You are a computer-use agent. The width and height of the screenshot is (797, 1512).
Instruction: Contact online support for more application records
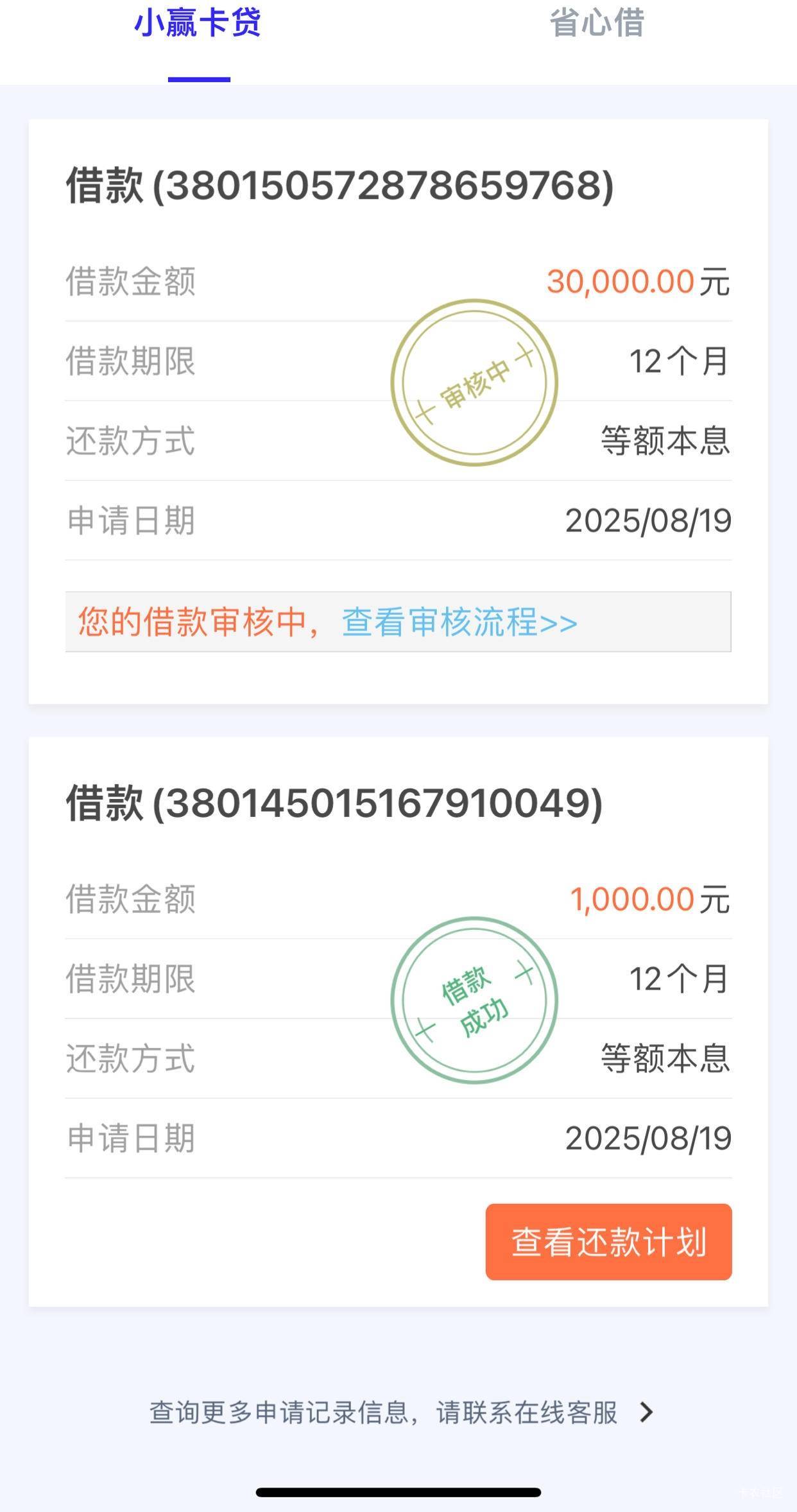pyautogui.click(x=401, y=1413)
